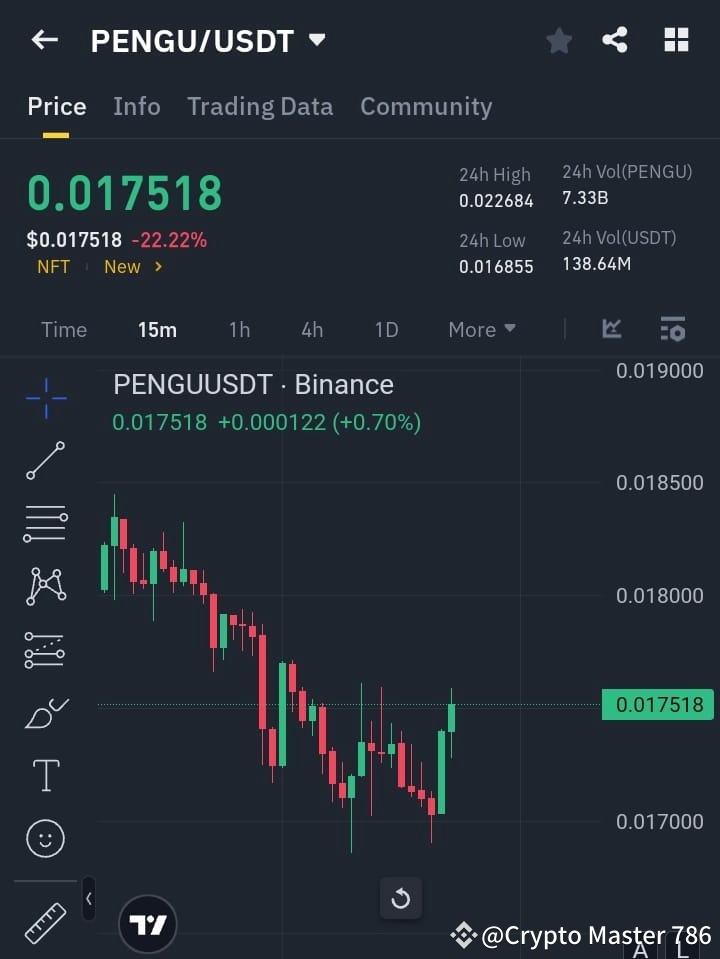
Task: Select the text annotation tool
Action: click(x=45, y=775)
